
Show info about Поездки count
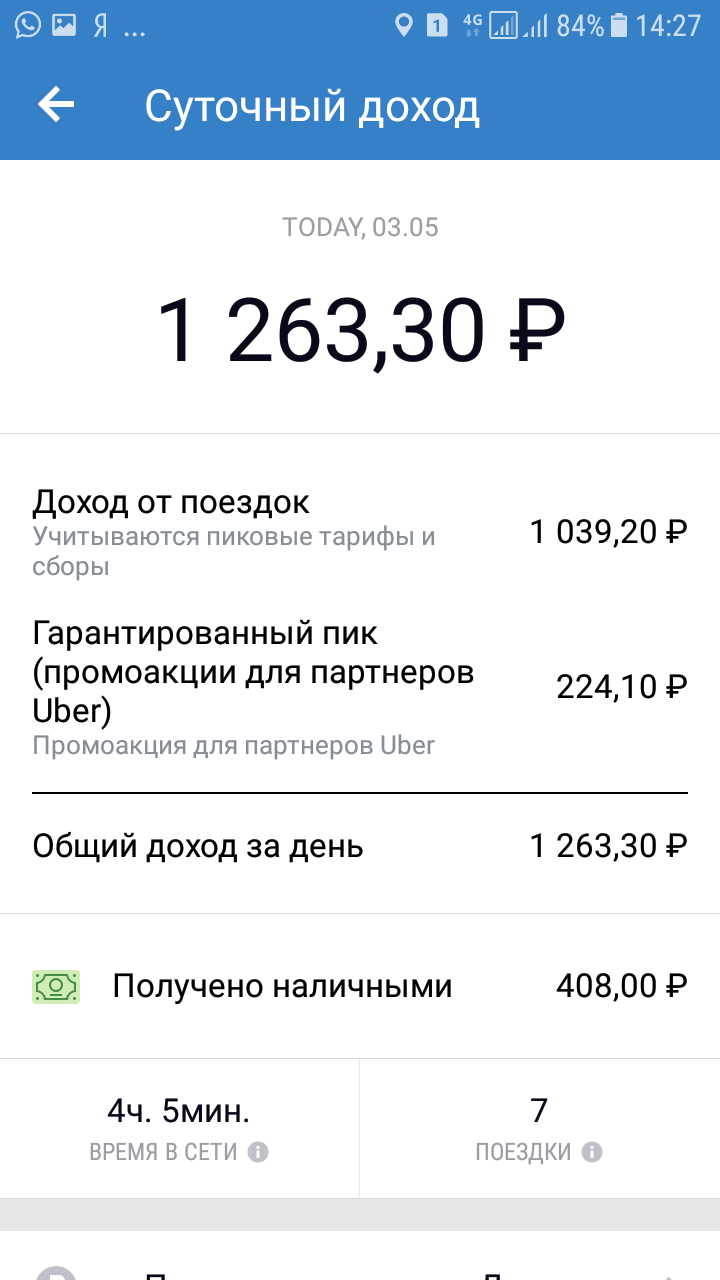pyautogui.click(x=592, y=1152)
